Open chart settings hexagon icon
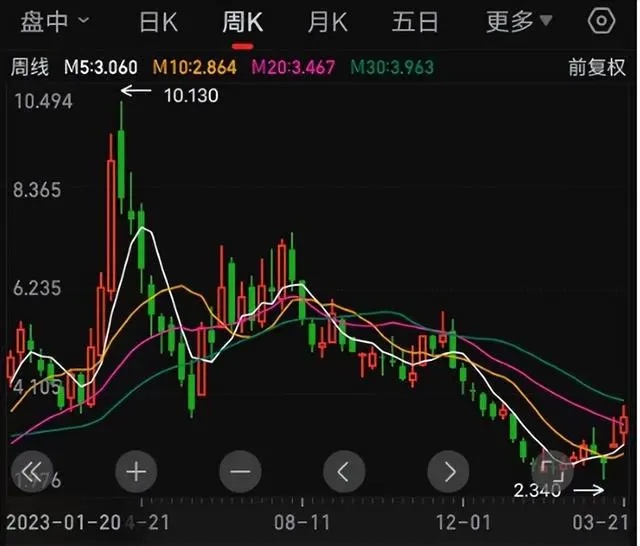Image resolution: width=640 pixels, height=546 pixels. 601,22
